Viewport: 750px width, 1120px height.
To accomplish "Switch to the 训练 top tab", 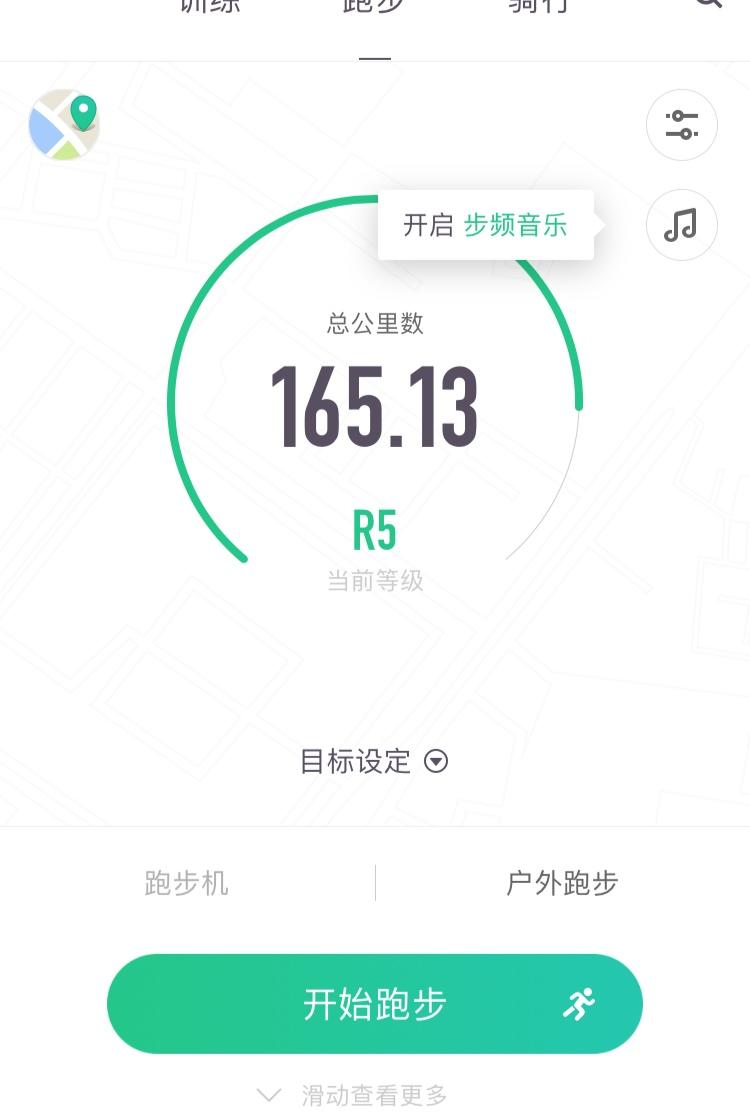I will (209, 6).
